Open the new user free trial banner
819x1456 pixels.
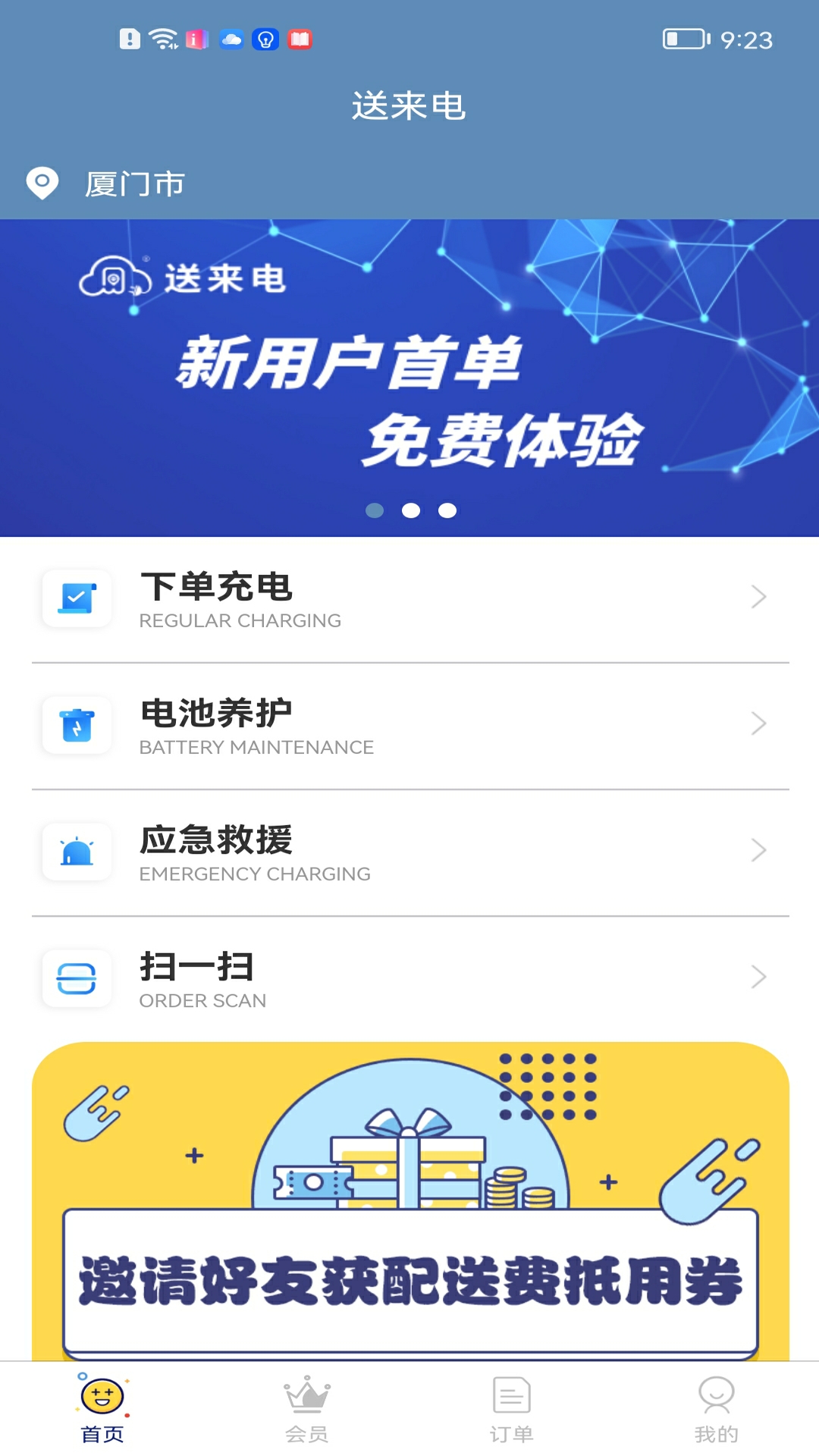tap(409, 372)
